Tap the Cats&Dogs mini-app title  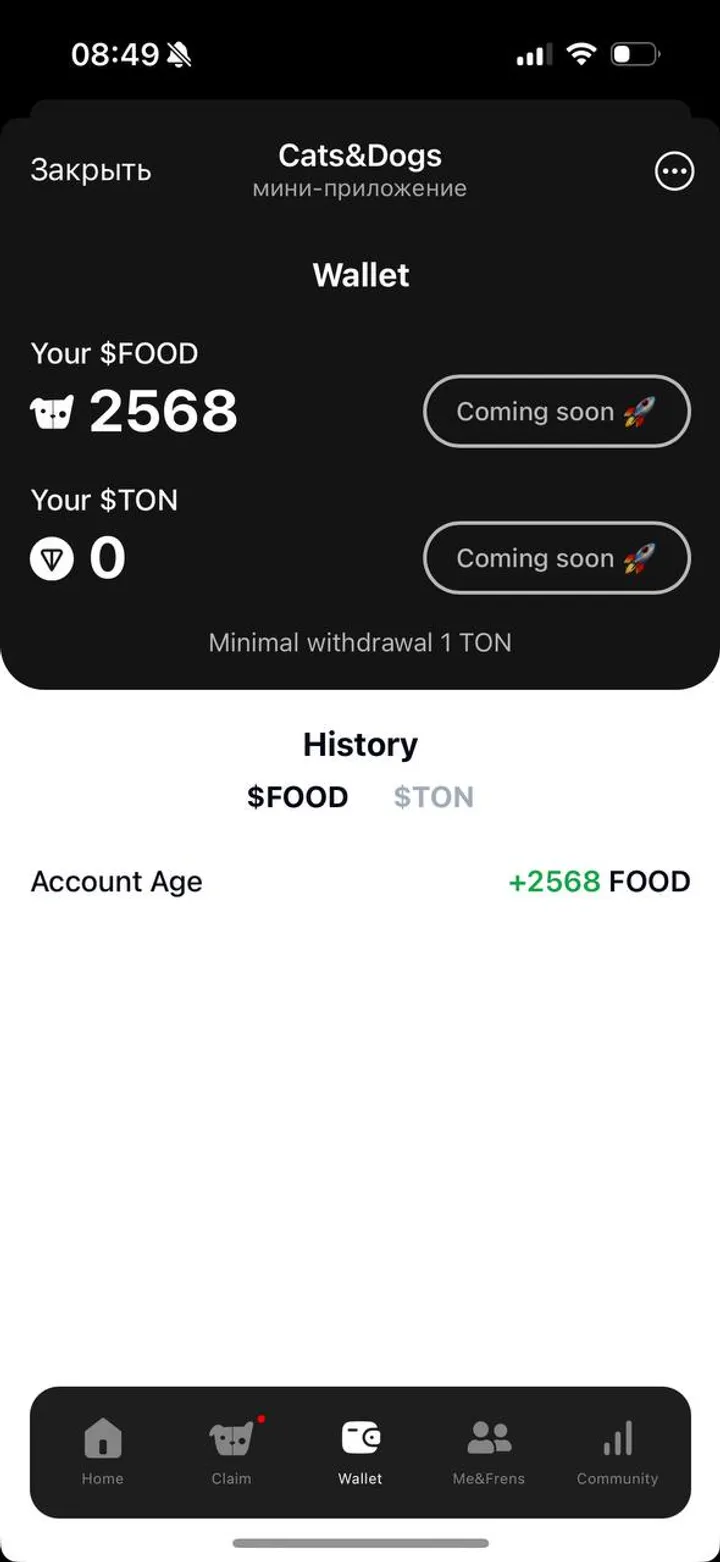click(360, 155)
